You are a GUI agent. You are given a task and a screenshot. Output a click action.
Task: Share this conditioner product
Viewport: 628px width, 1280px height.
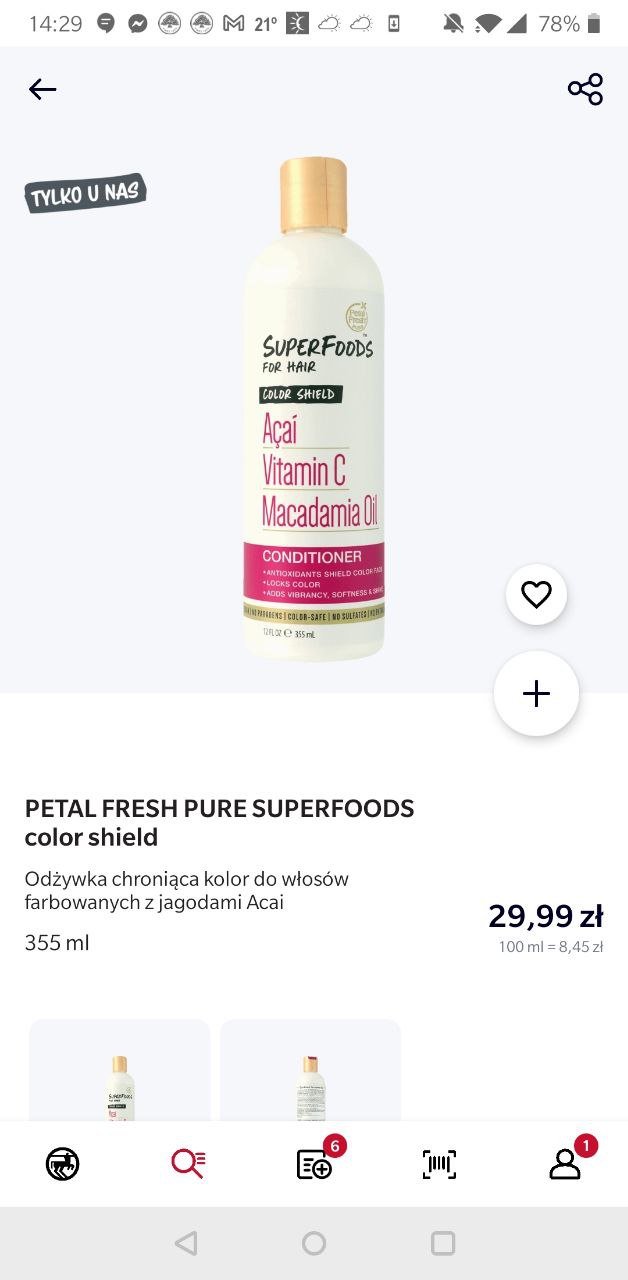[585, 89]
